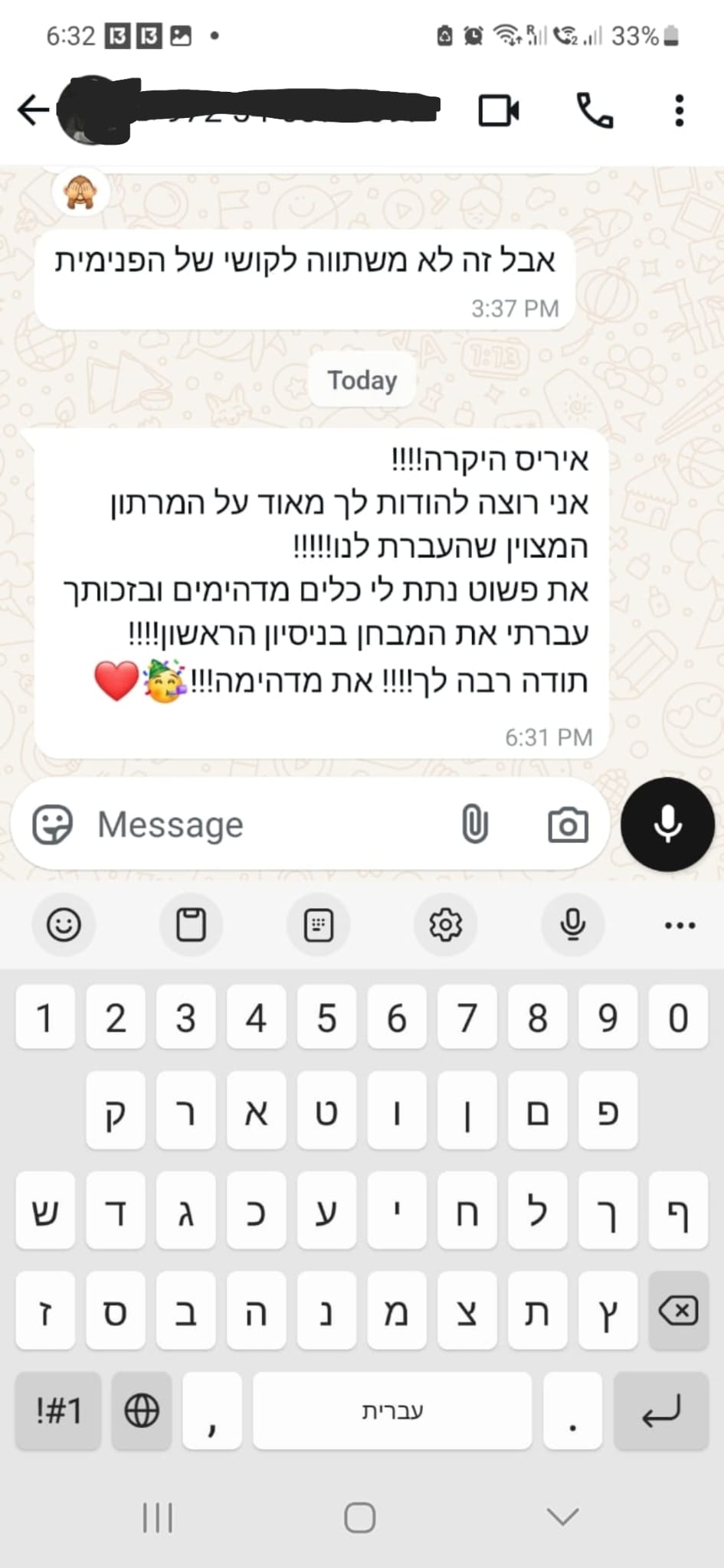
Task: Open the three-dot overflow menu
Action: click(x=679, y=110)
